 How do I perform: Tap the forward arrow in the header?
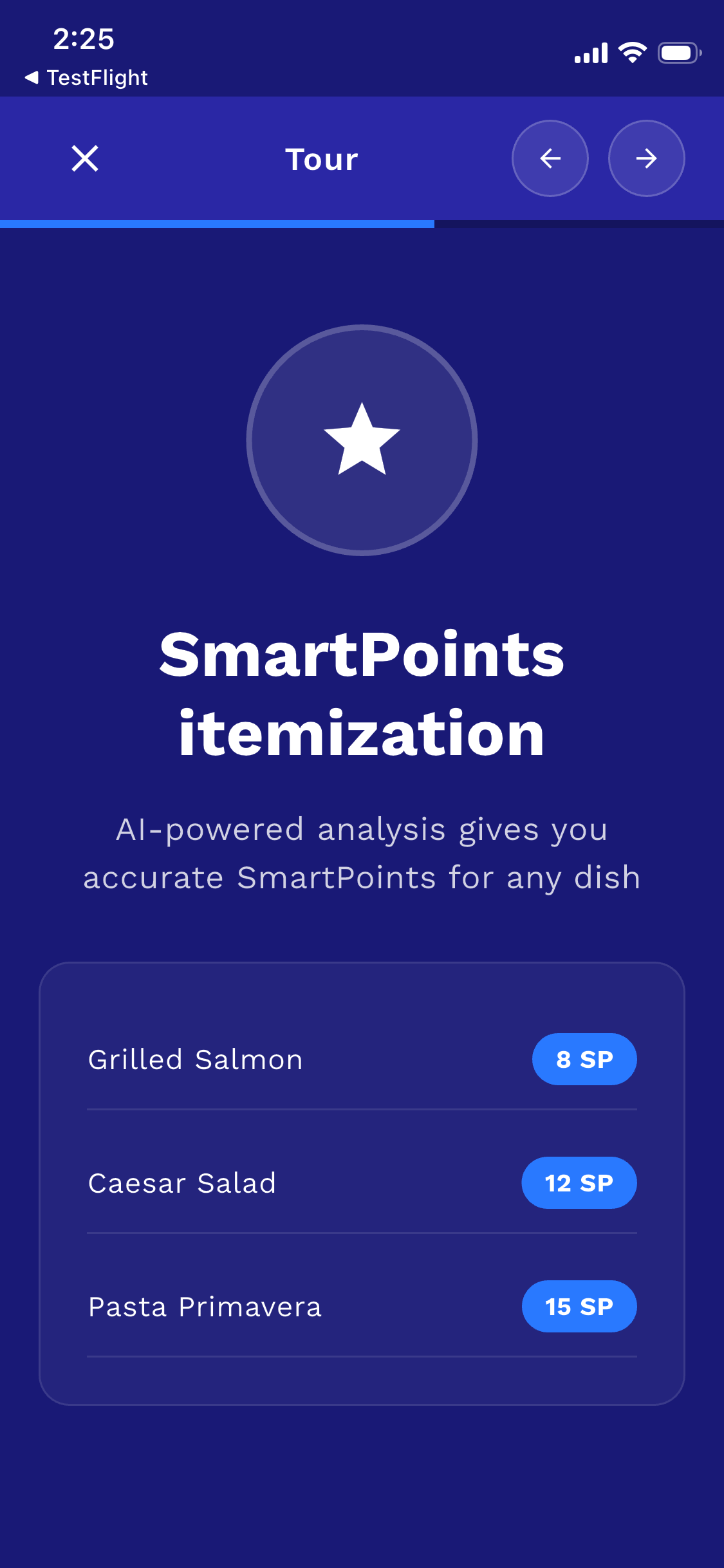point(645,158)
